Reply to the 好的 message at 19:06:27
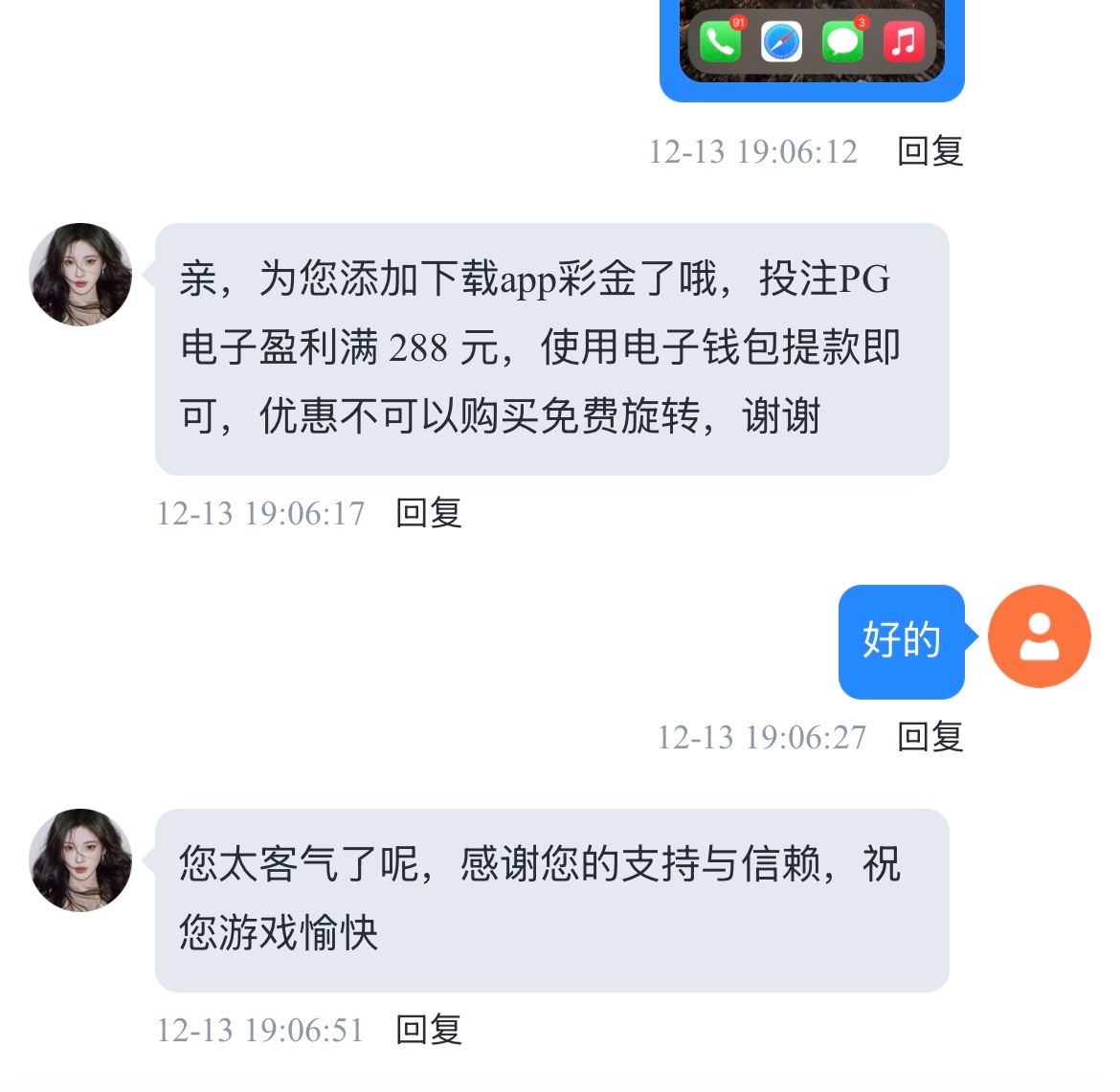The image size is (1120, 1092). click(930, 737)
